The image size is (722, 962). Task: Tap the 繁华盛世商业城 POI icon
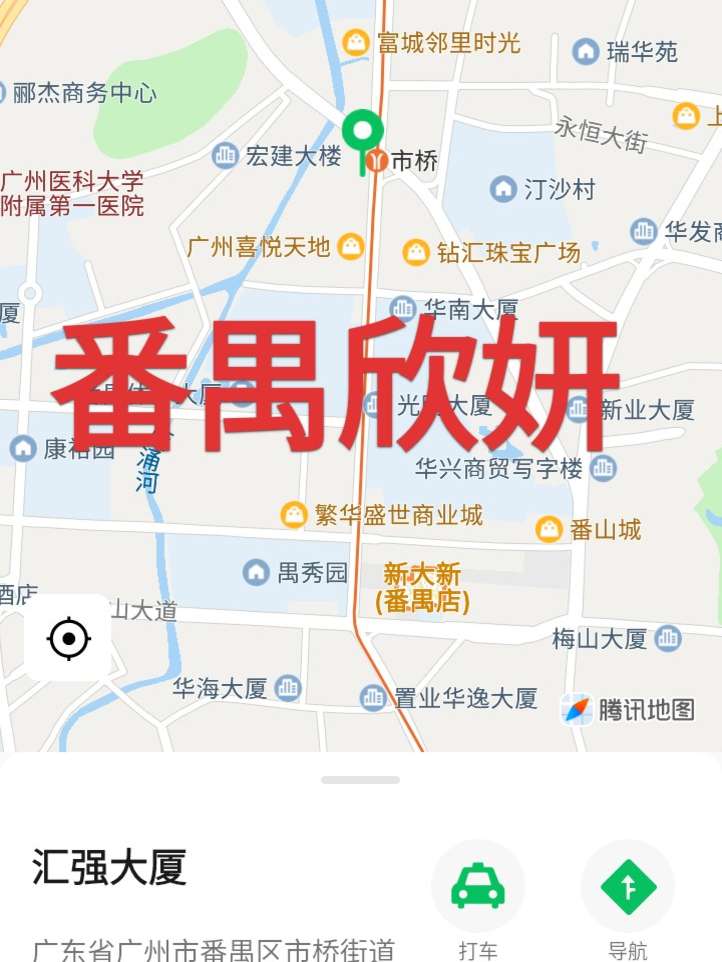coord(292,516)
